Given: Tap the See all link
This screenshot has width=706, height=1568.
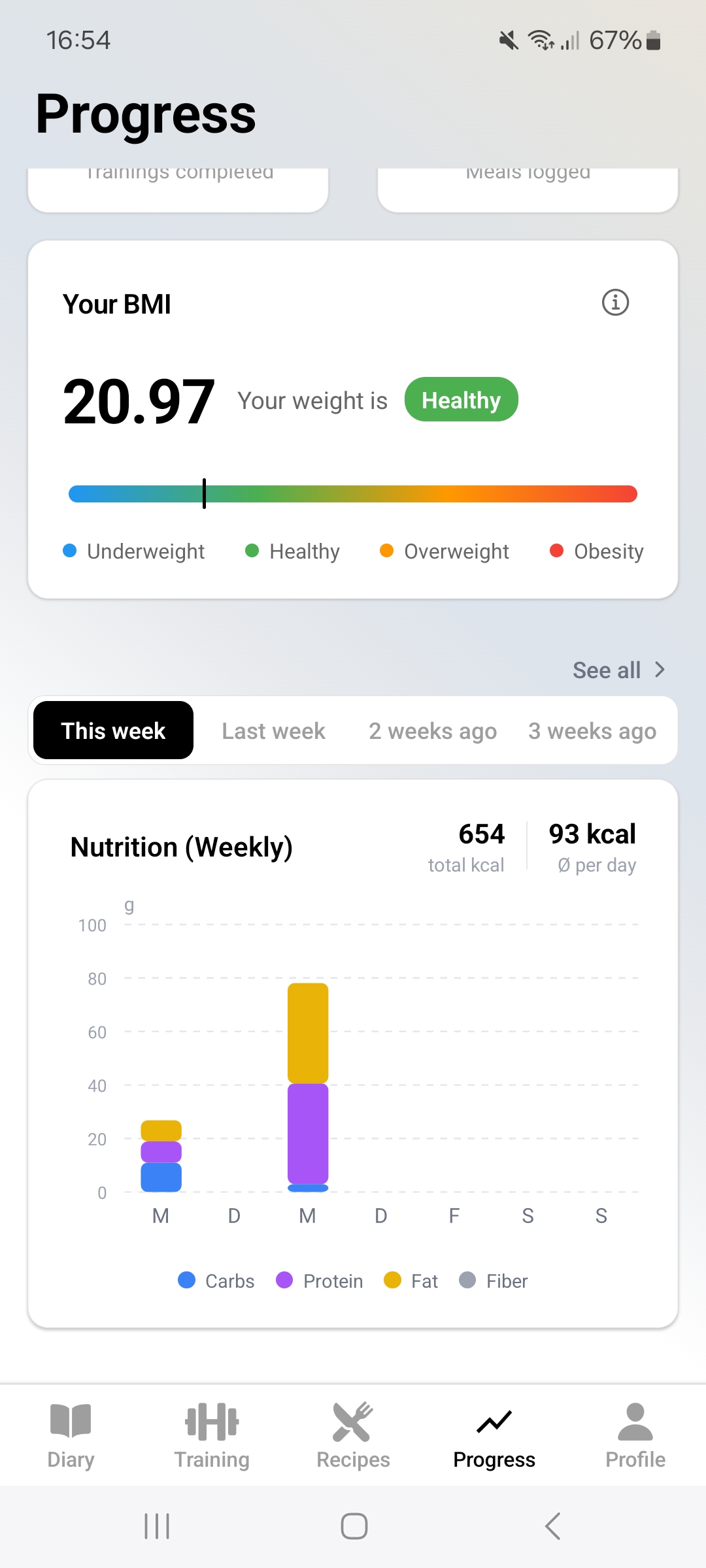Looking at the screenshot, I should pos(607,669).
